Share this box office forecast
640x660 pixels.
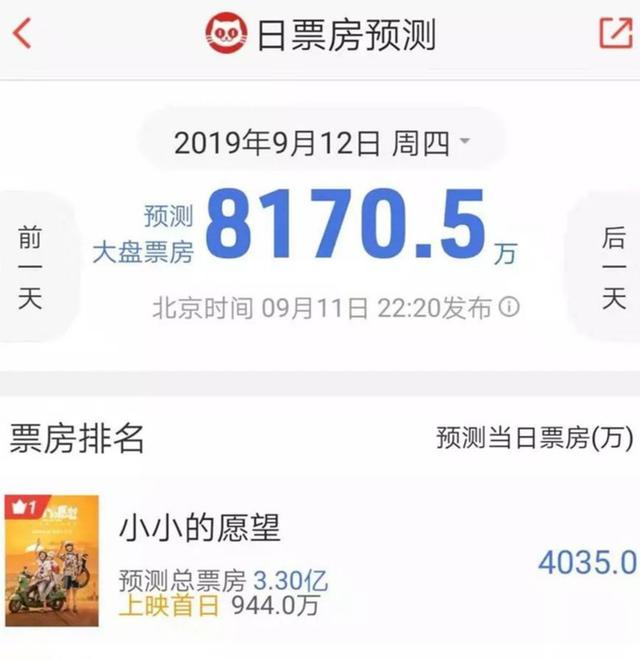pyautogui.click(x=615, y=34)
